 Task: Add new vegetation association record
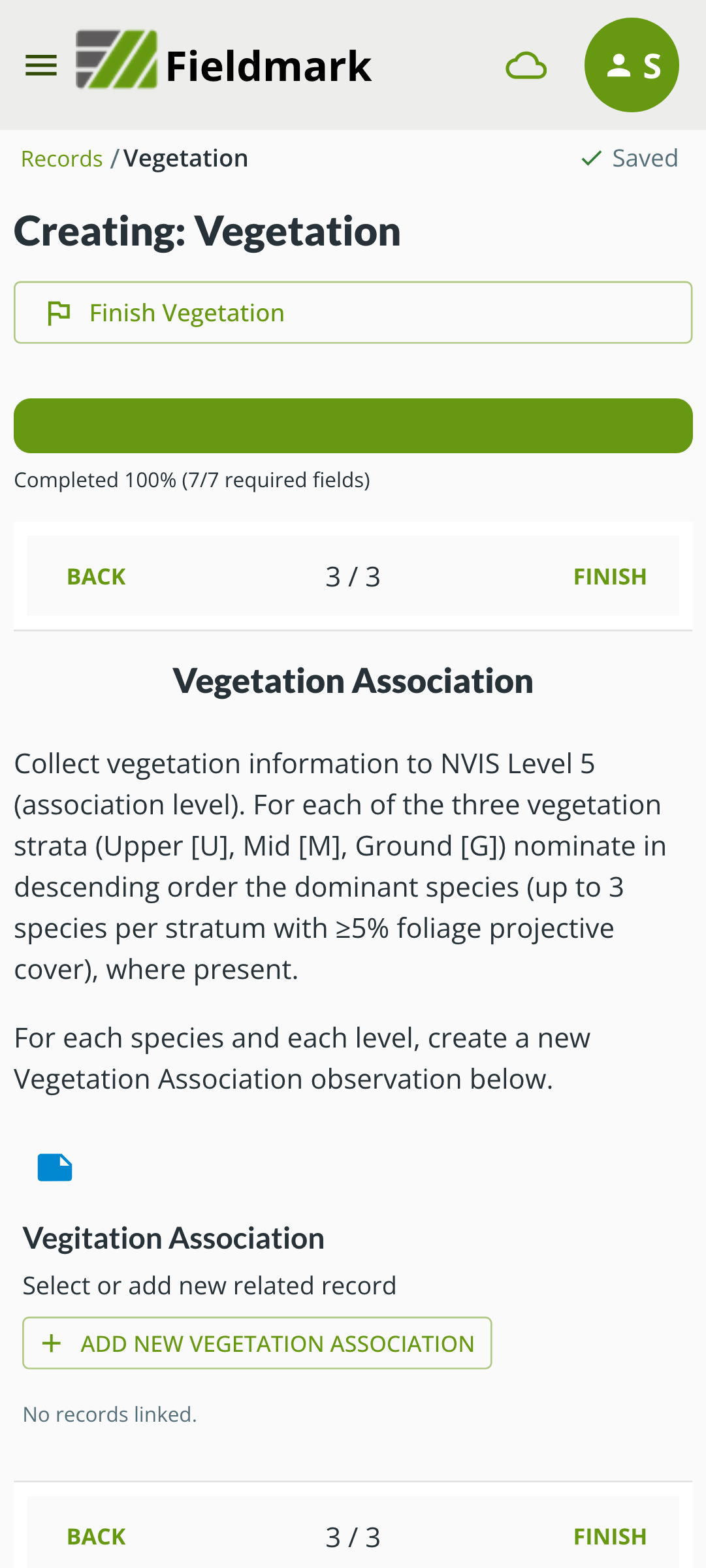click(x=257, y=1343)
